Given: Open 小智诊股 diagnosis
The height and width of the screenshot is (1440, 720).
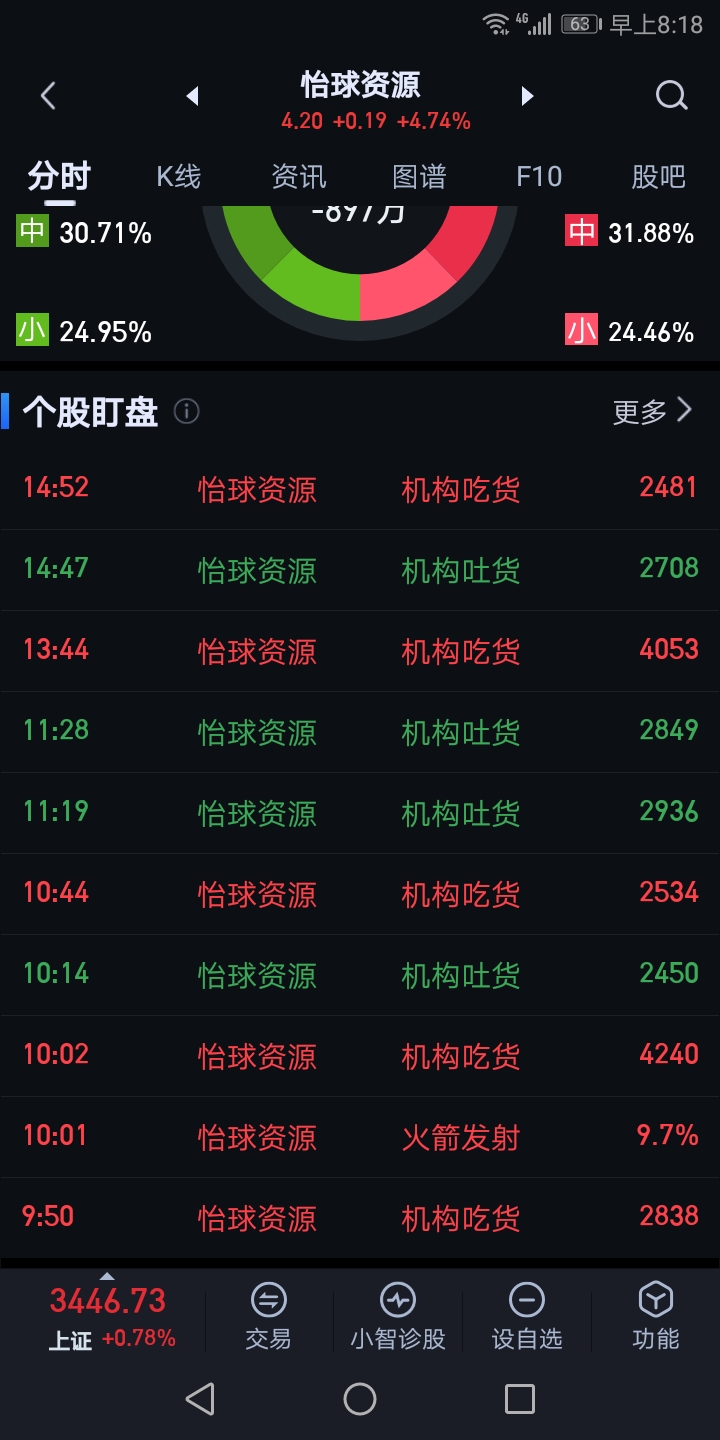Looking at the screenshot, I should tap(398, 1317).
